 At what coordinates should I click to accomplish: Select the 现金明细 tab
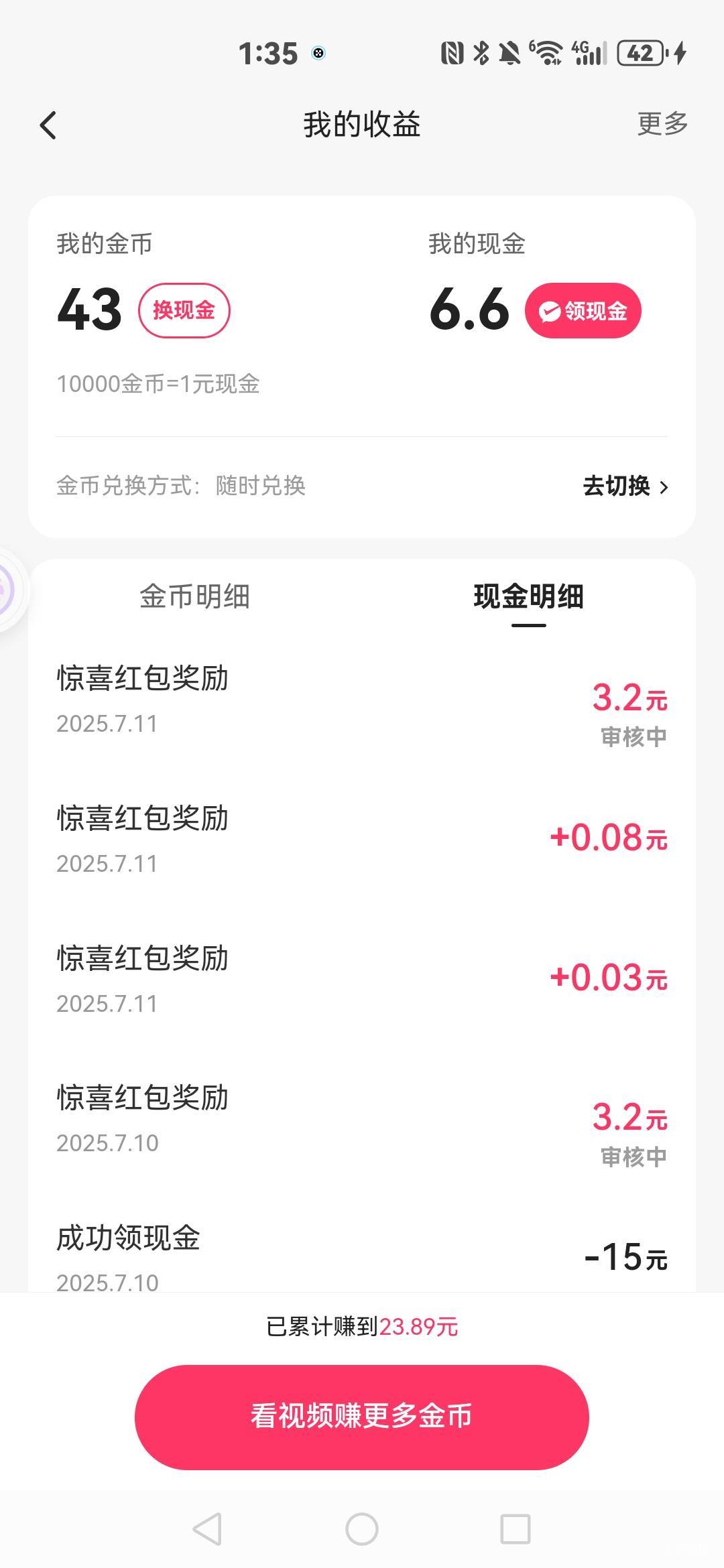(x=528, y=596)
